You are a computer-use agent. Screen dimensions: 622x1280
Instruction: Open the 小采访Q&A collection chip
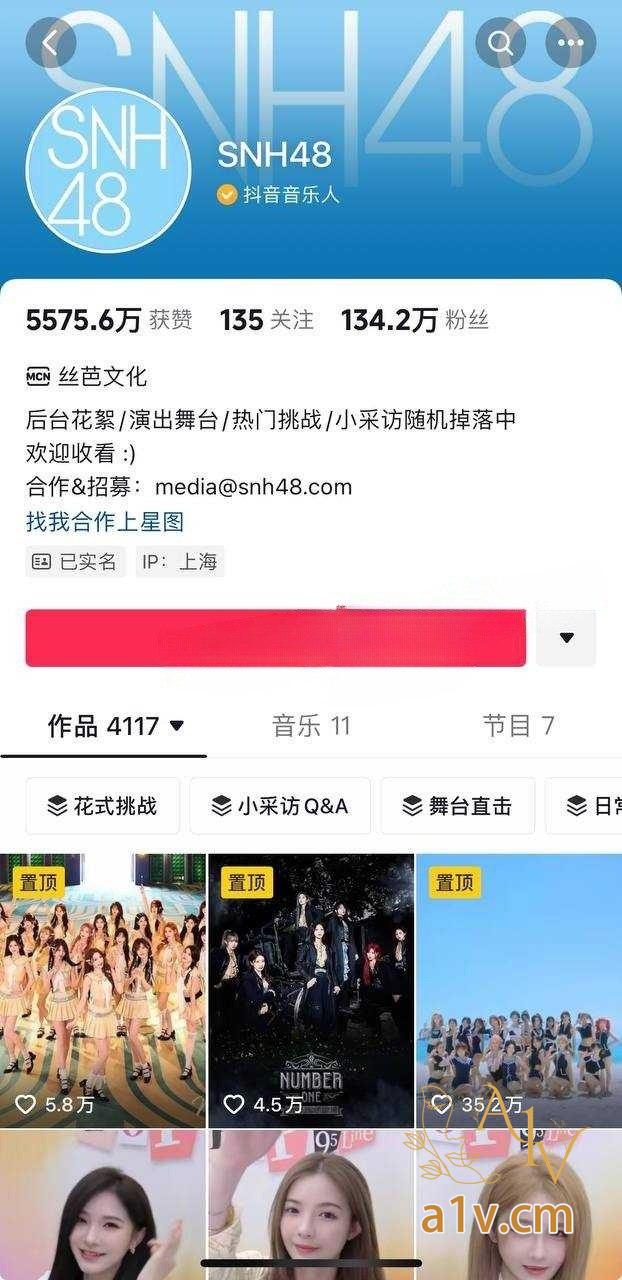[x=280, y=805]
